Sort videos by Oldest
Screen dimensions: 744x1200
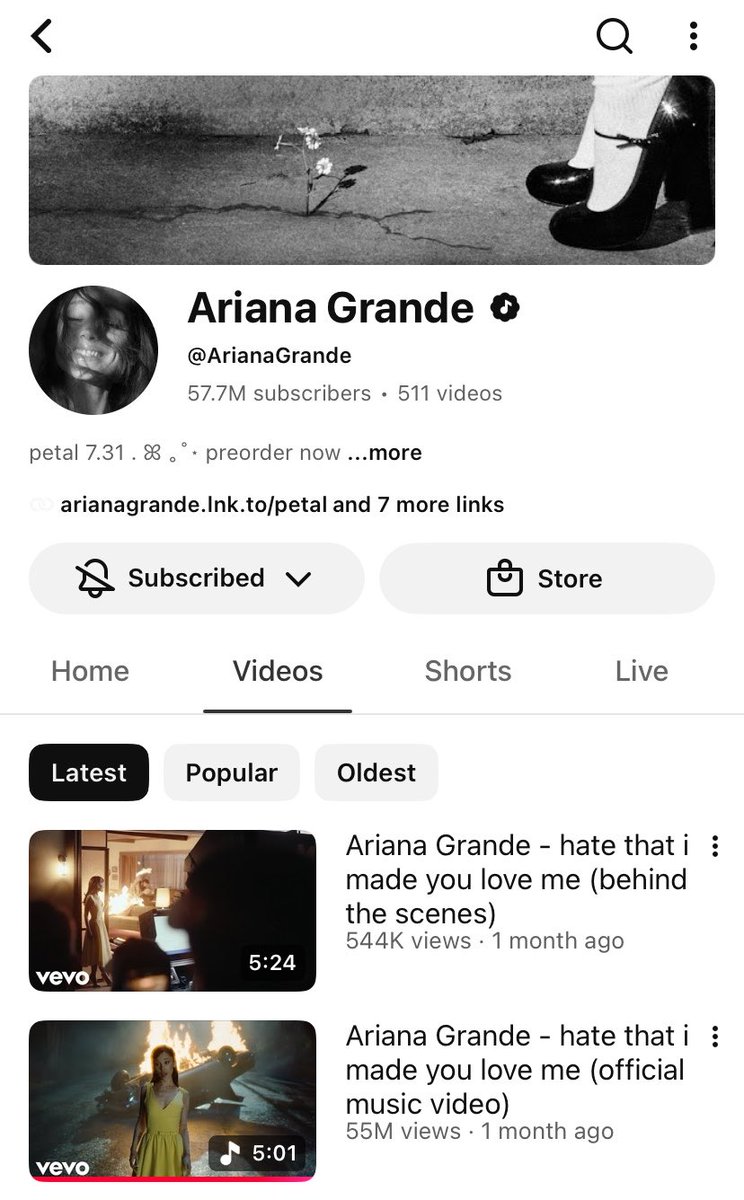coord(376,773)
